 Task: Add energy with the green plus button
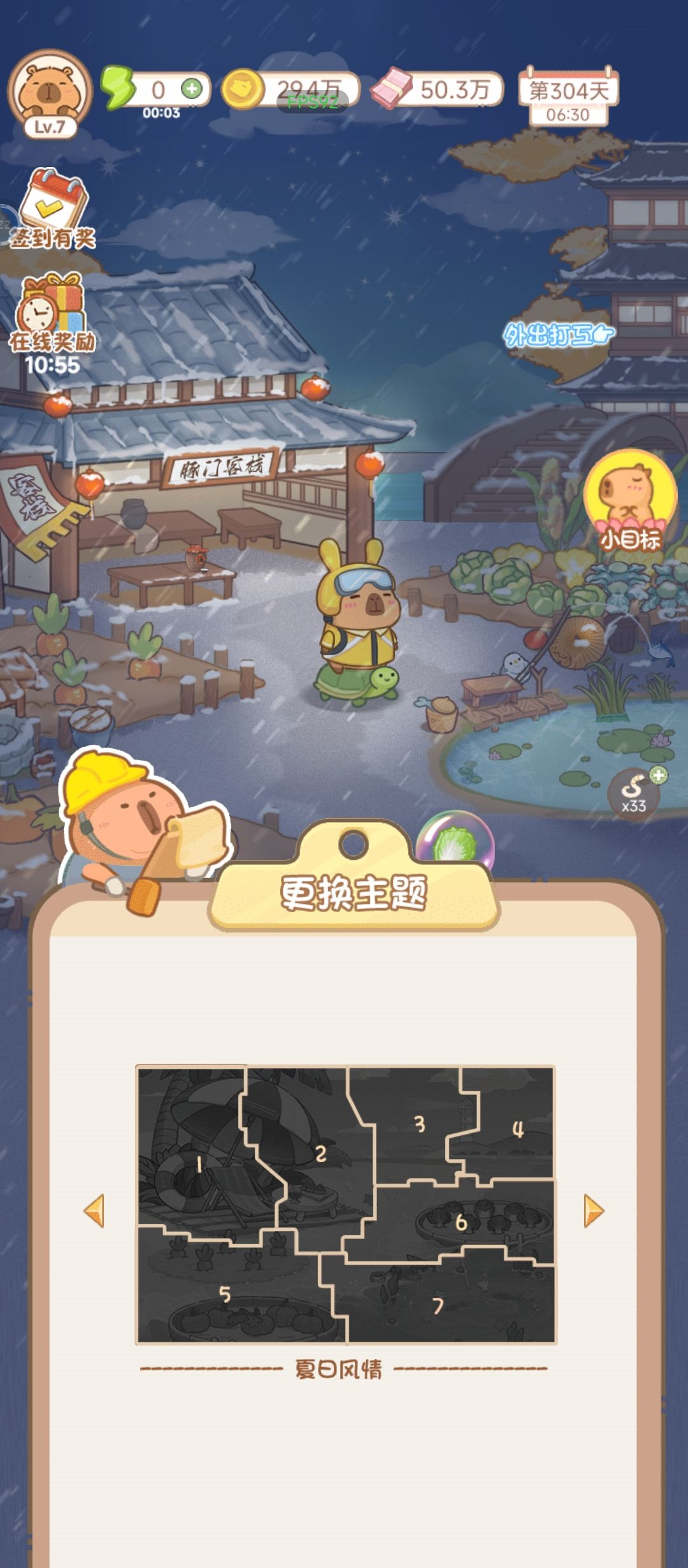tap(192, 89)
